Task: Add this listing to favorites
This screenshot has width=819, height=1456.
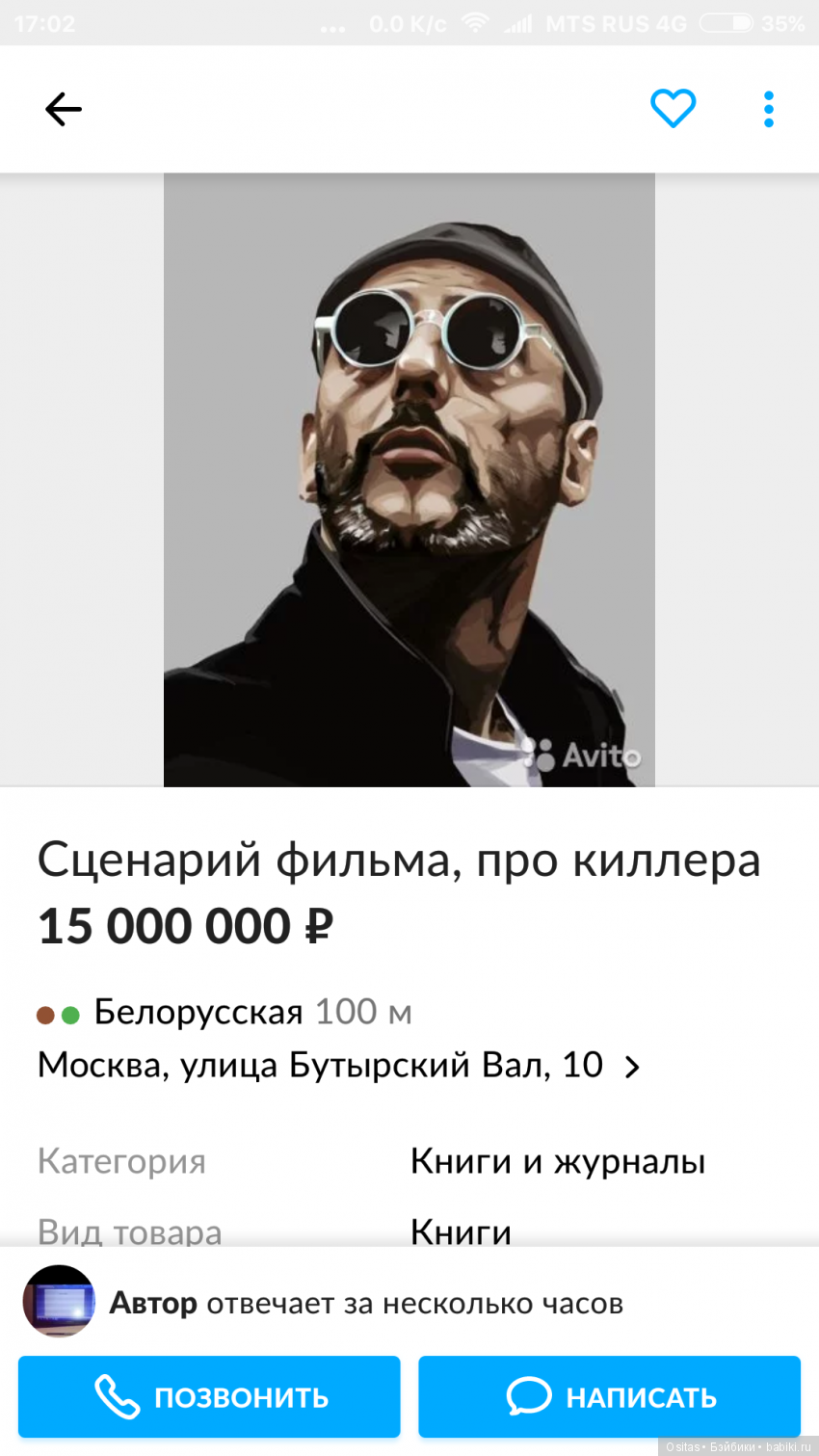Action: [673, 108]
